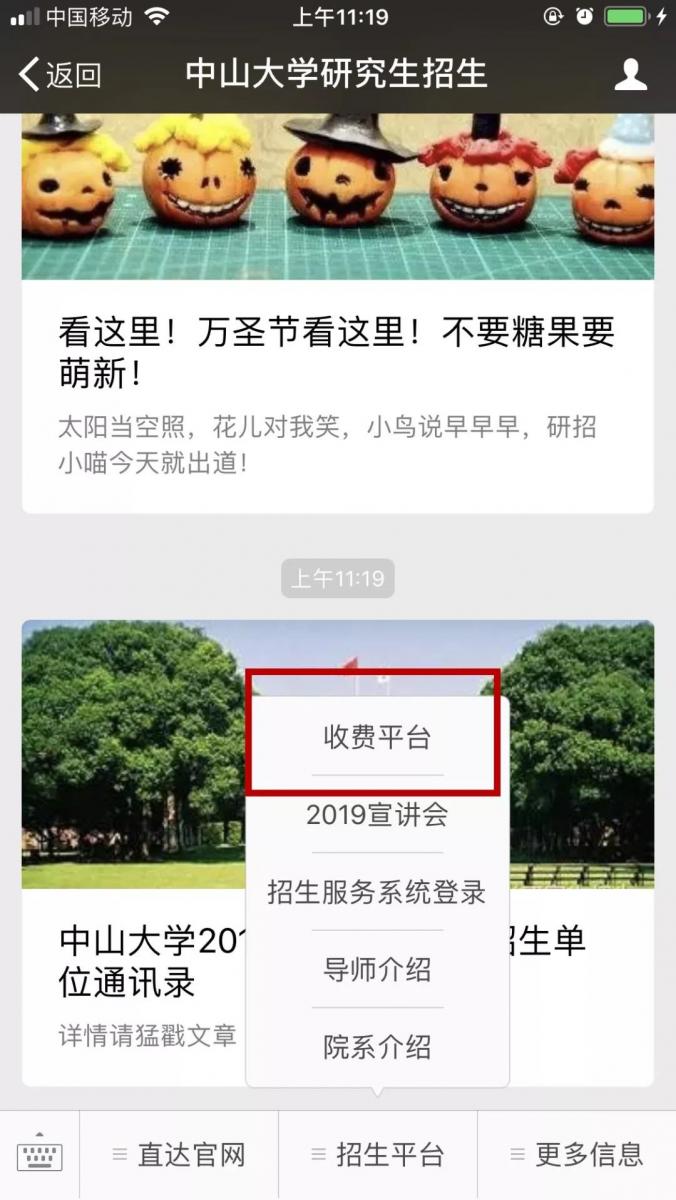Open the account profile icon

[x=630, y=75]
